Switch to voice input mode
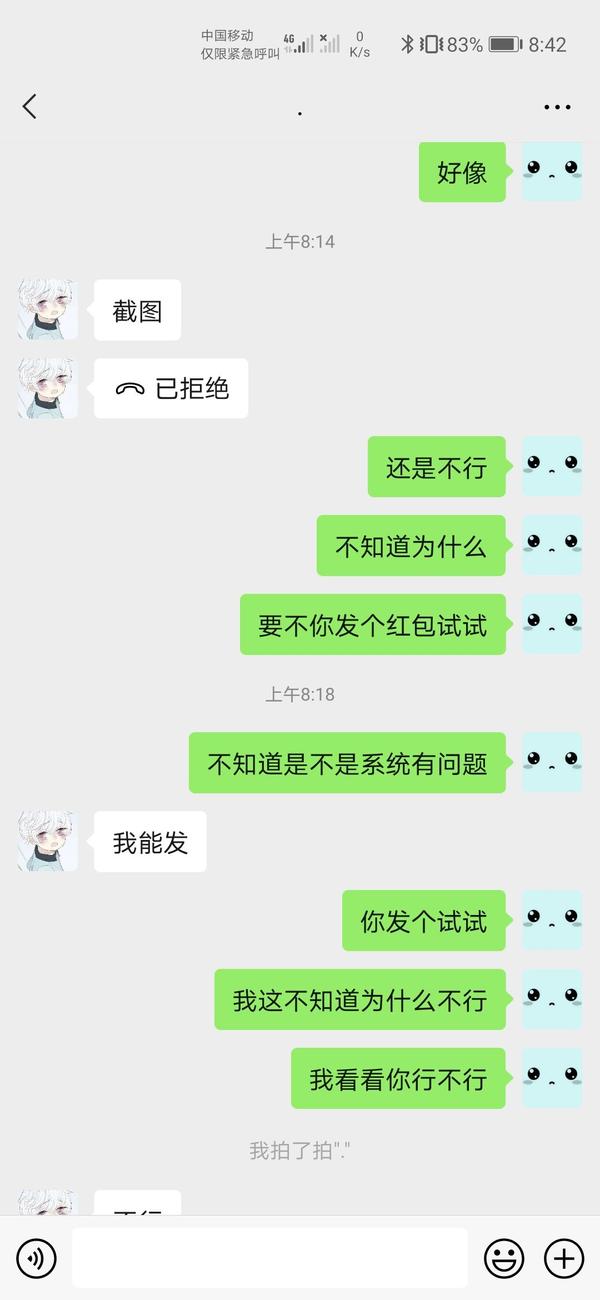The width and height of the screenshot is (600, 1300). (36, 1257)
